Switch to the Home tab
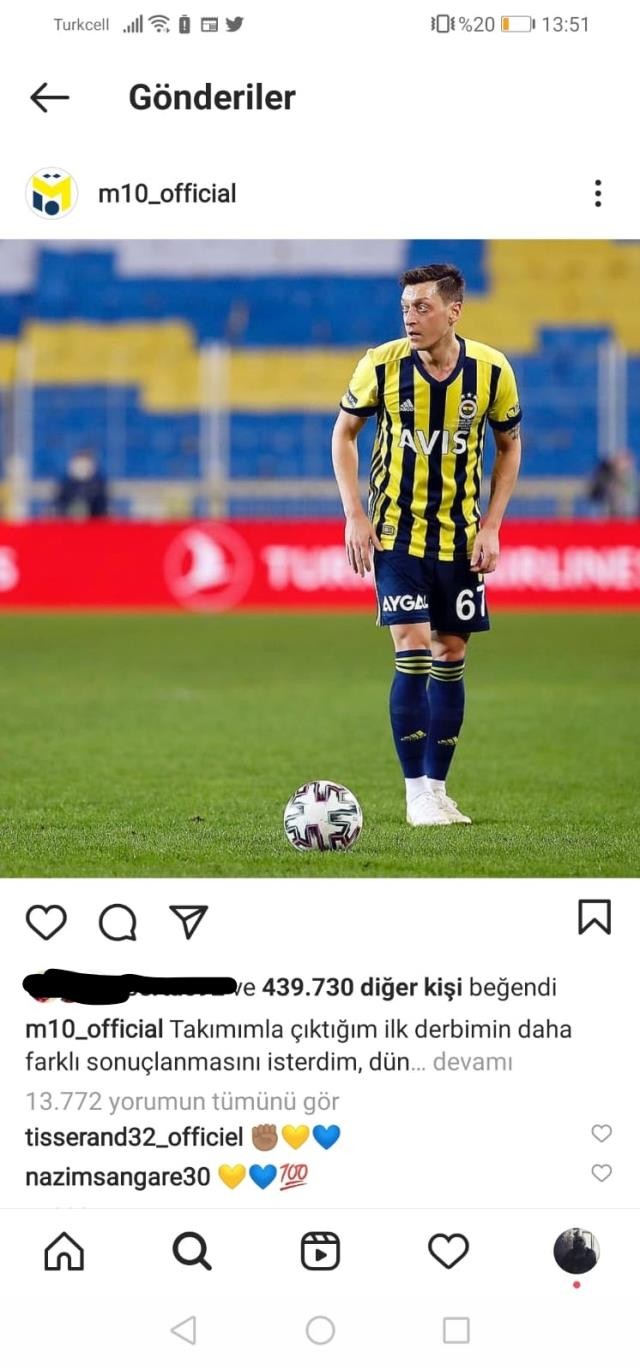 pos(64,1250)
